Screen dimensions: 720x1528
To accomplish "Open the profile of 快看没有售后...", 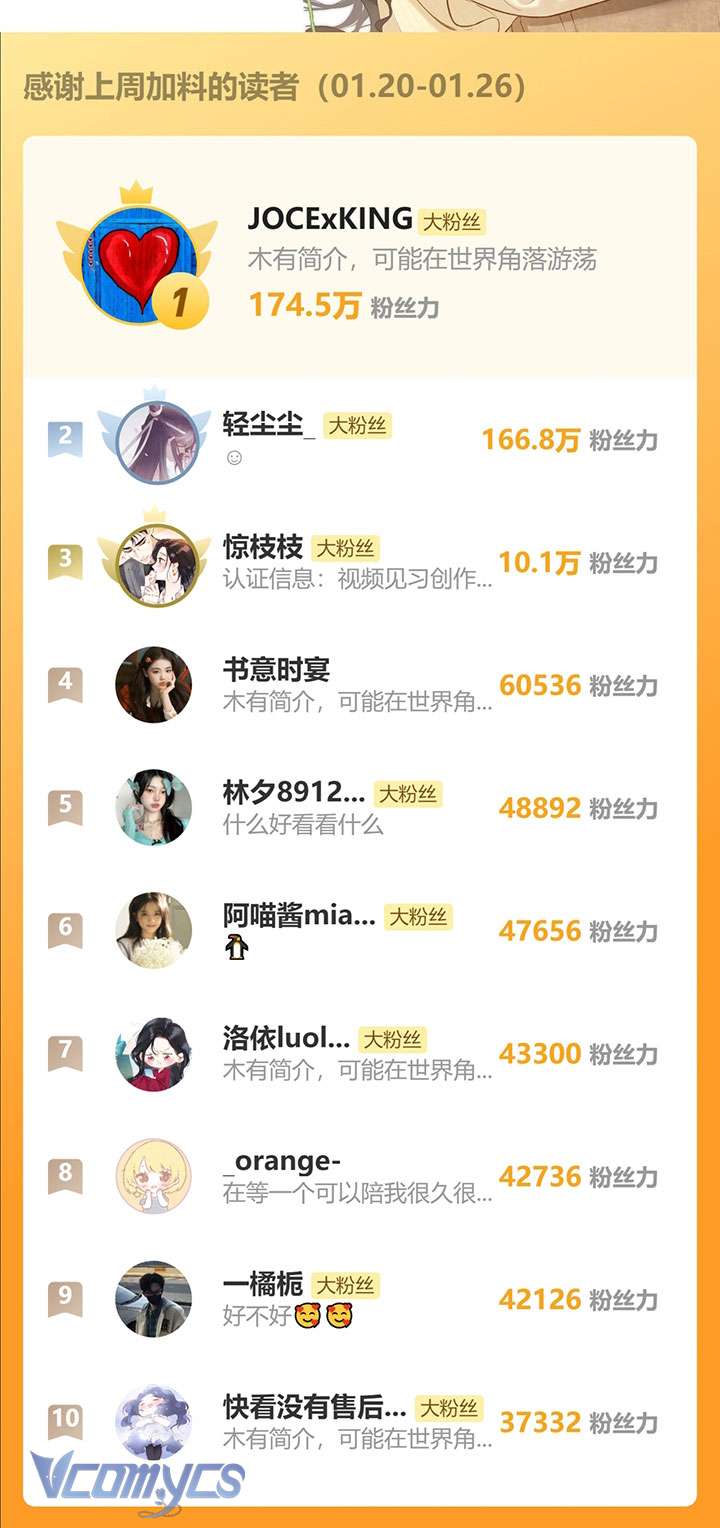I will tap(314, 1408).
